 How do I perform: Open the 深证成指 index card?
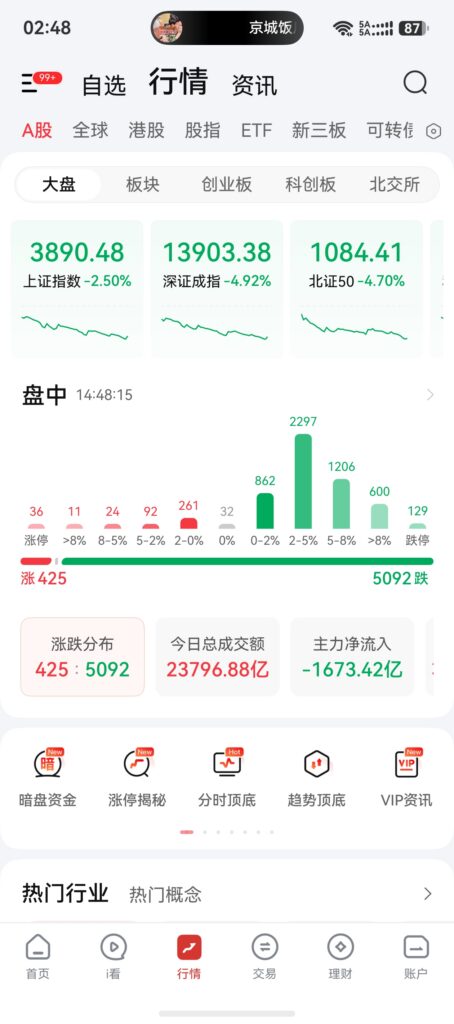[x=217, y=289]
